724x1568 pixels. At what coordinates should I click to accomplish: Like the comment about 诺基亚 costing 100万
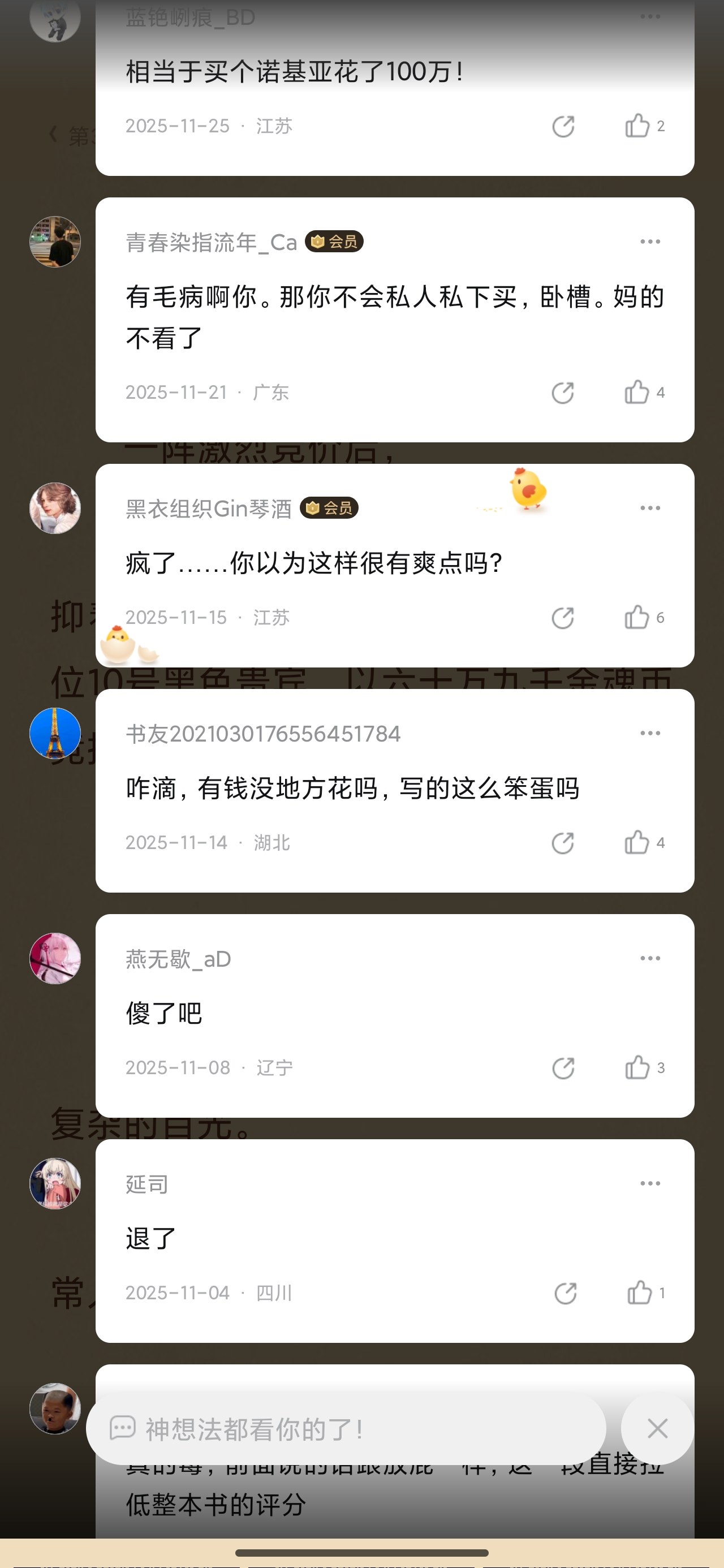pyautogui.click(x=637, y=126)
